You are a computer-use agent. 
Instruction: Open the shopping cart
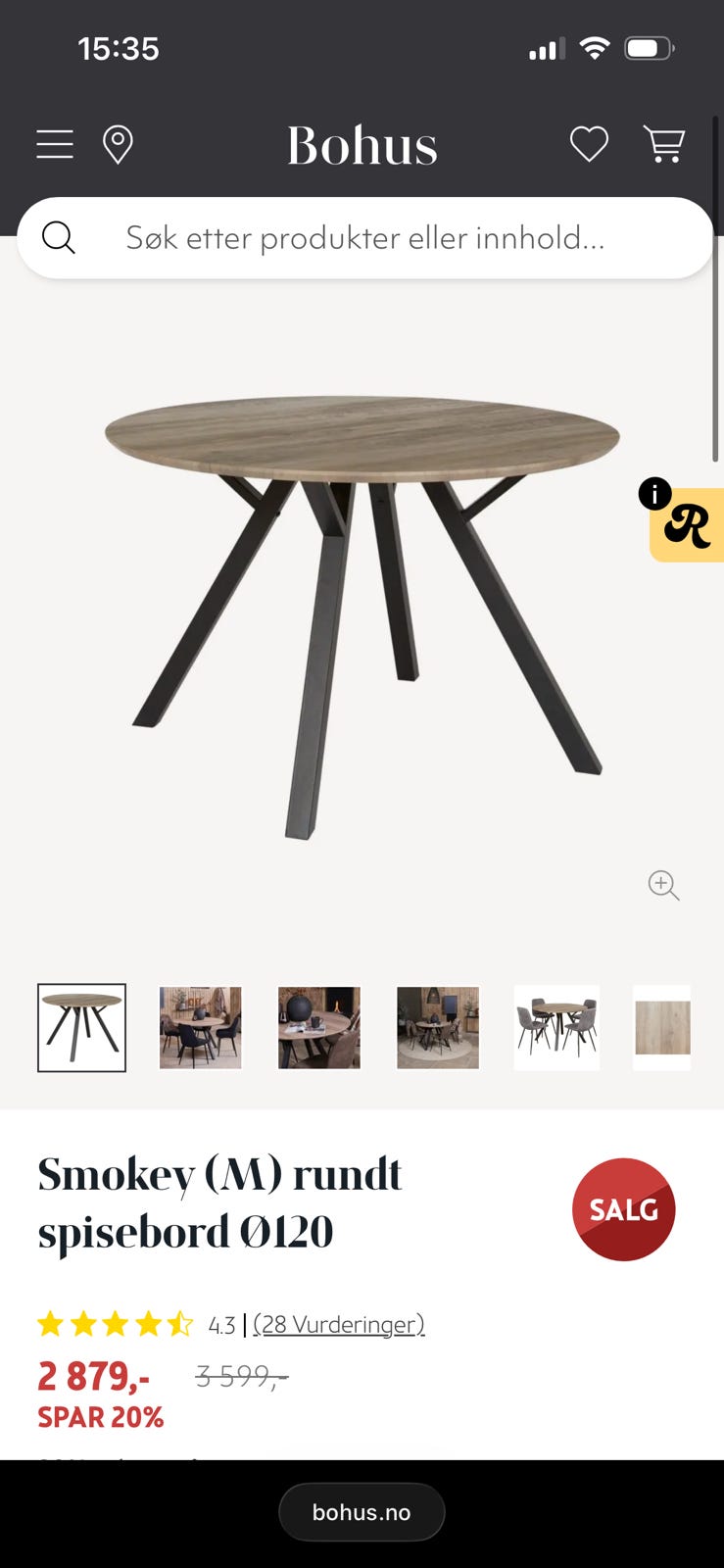pyautogui.click(x=663, y=144)
